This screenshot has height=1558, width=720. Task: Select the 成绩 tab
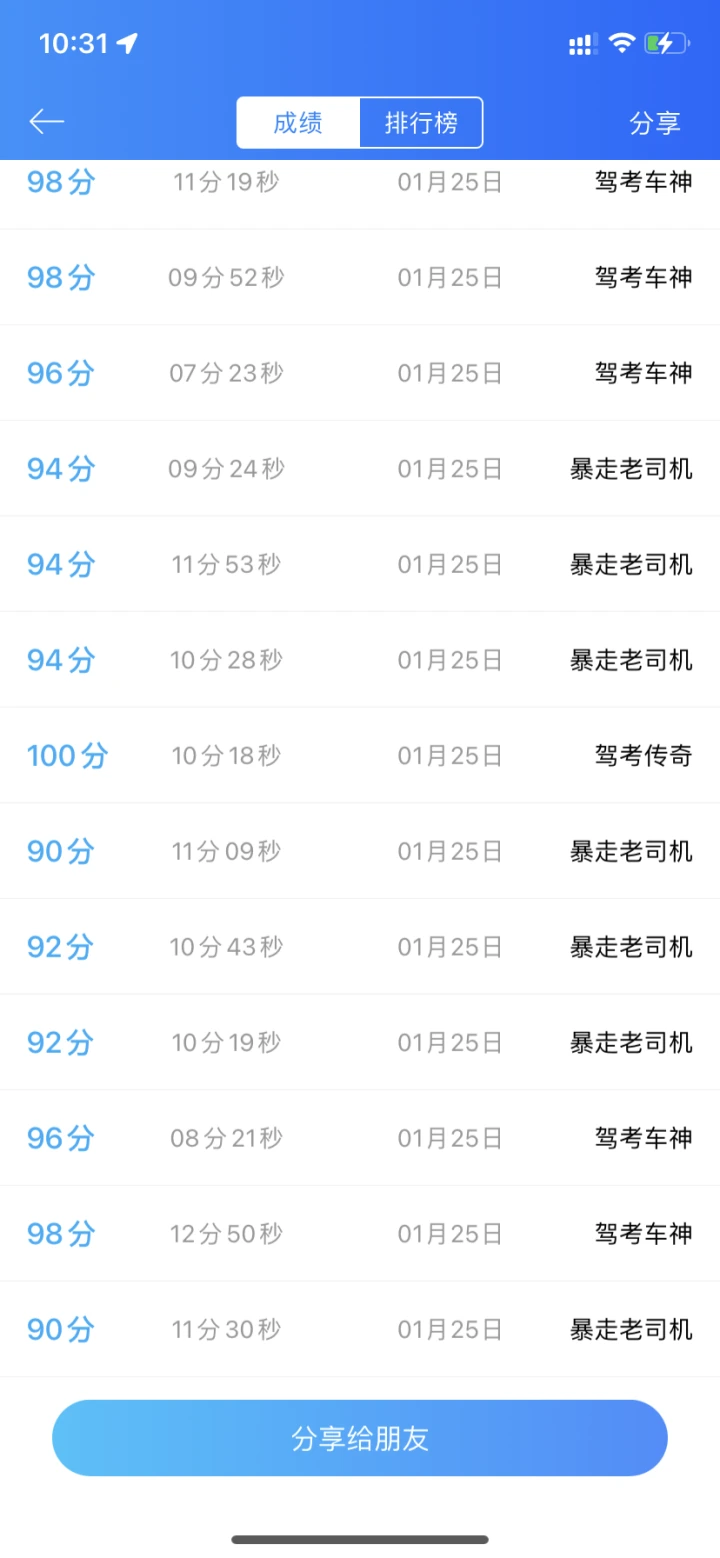coord(298,123)
